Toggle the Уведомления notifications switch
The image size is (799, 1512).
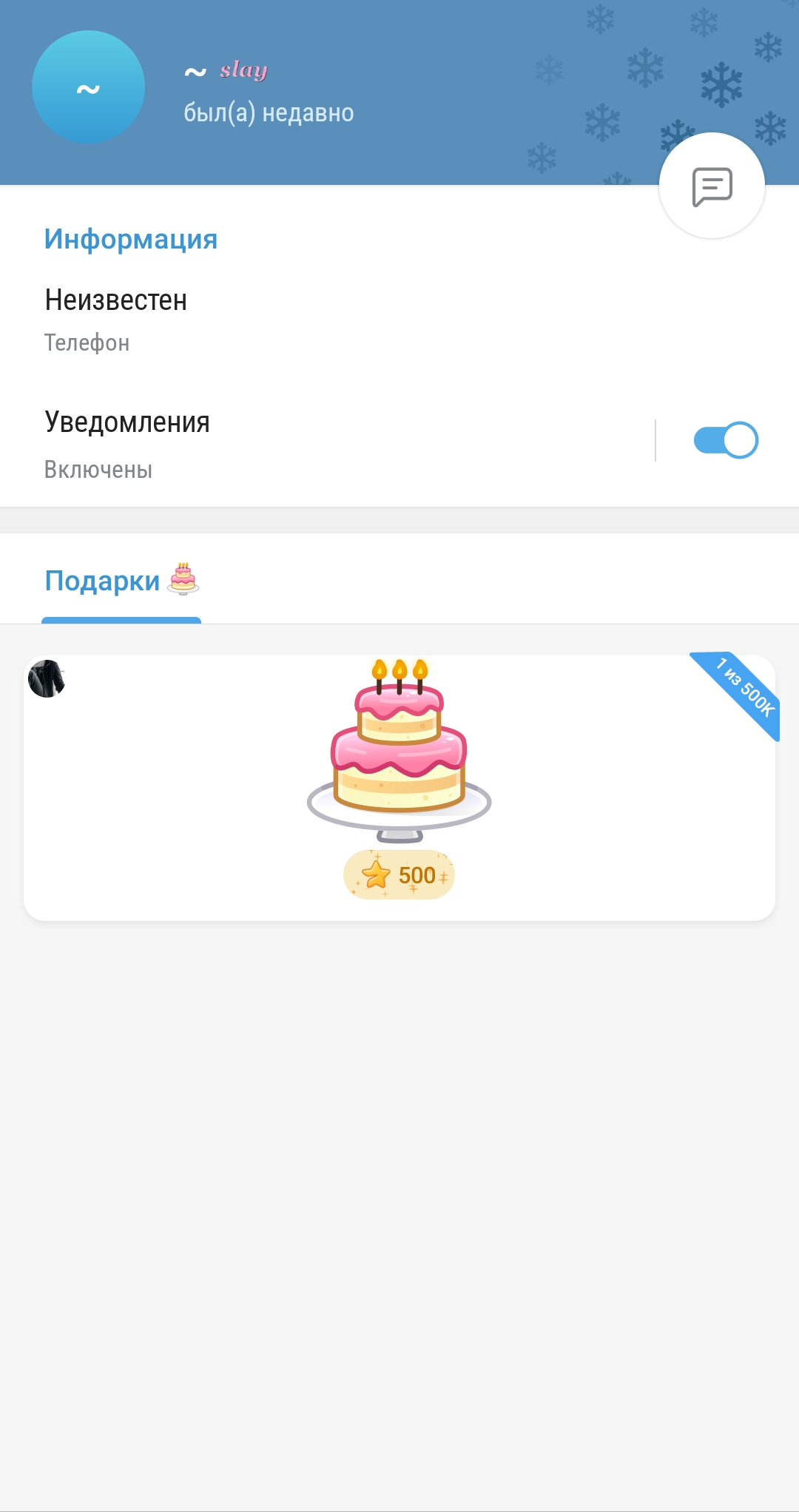(x=726, y=440)
